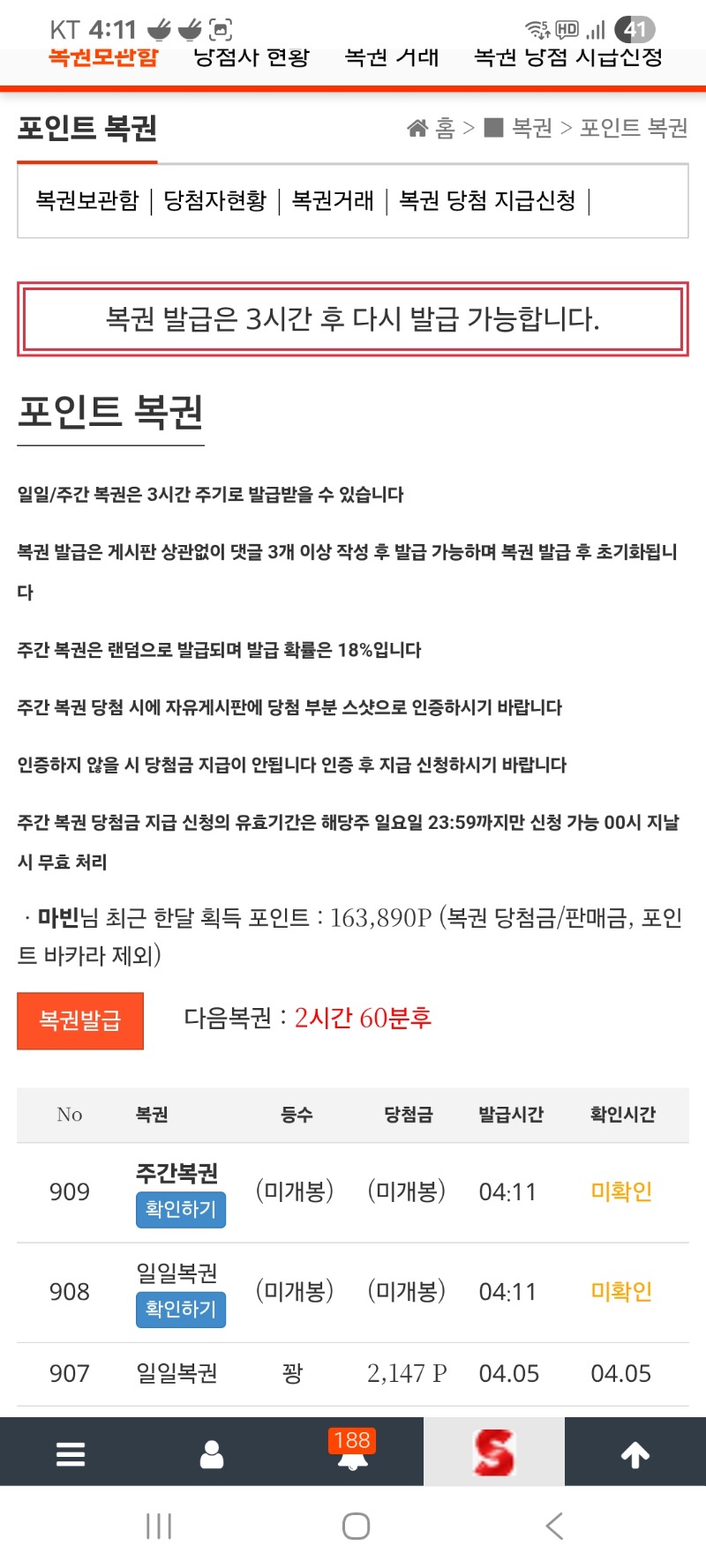This screenshot has height=1568, width=706.
Task: Tap the red S logo button
Action: click(x=493, y=1453)
